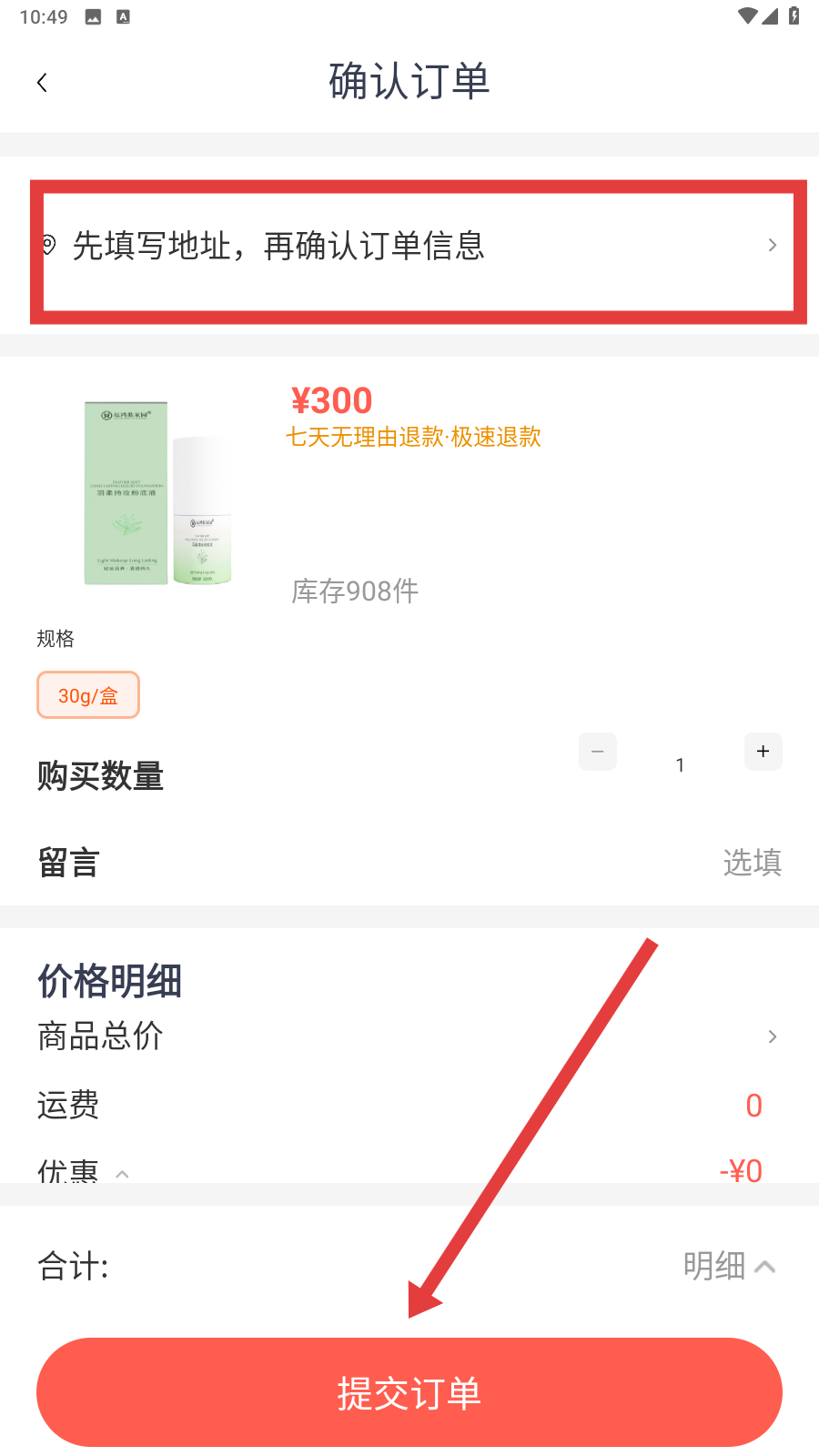Decrease the purchase quantity with minus
The image size is (819, 1456).
click(x=598, y=752)
